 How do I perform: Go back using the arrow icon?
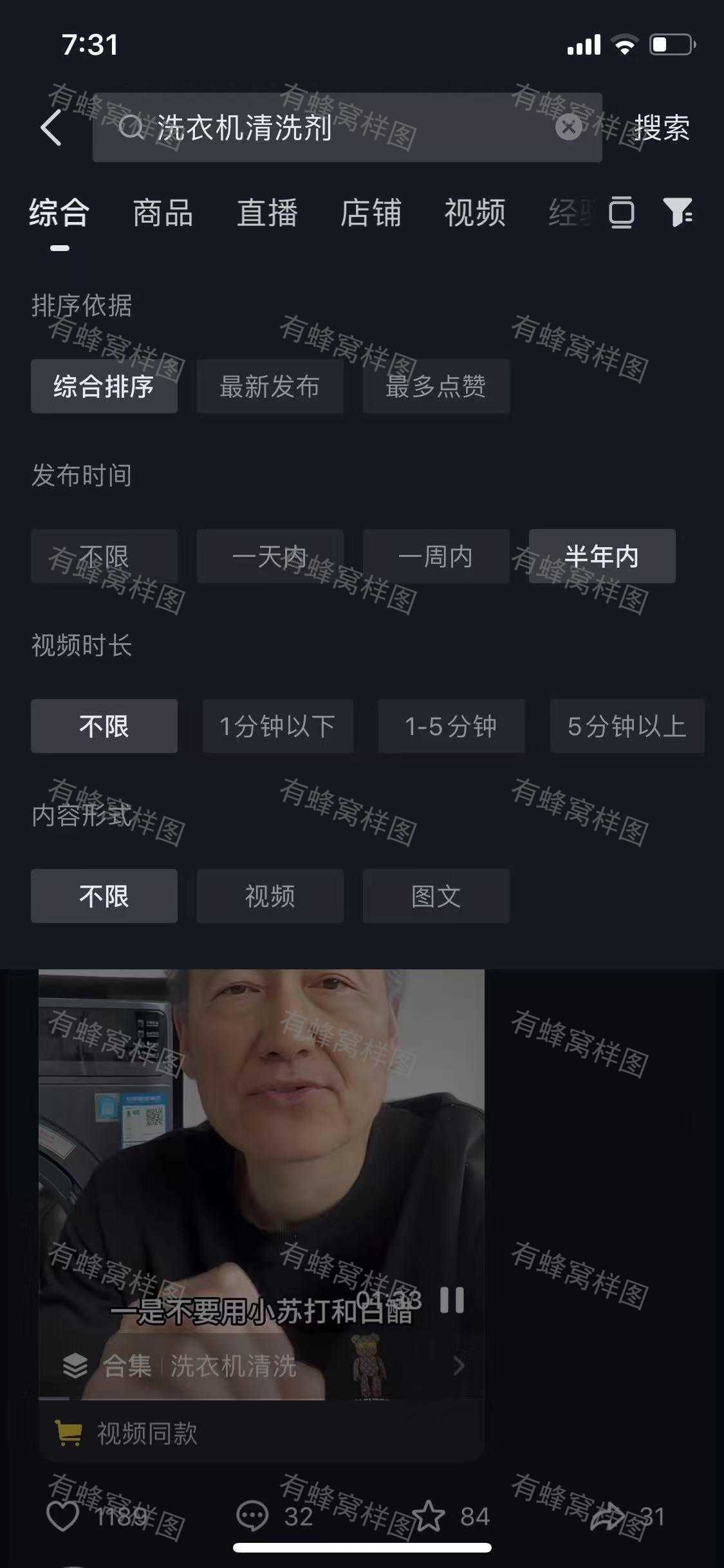pyautogui.click(x=51, y=127)
